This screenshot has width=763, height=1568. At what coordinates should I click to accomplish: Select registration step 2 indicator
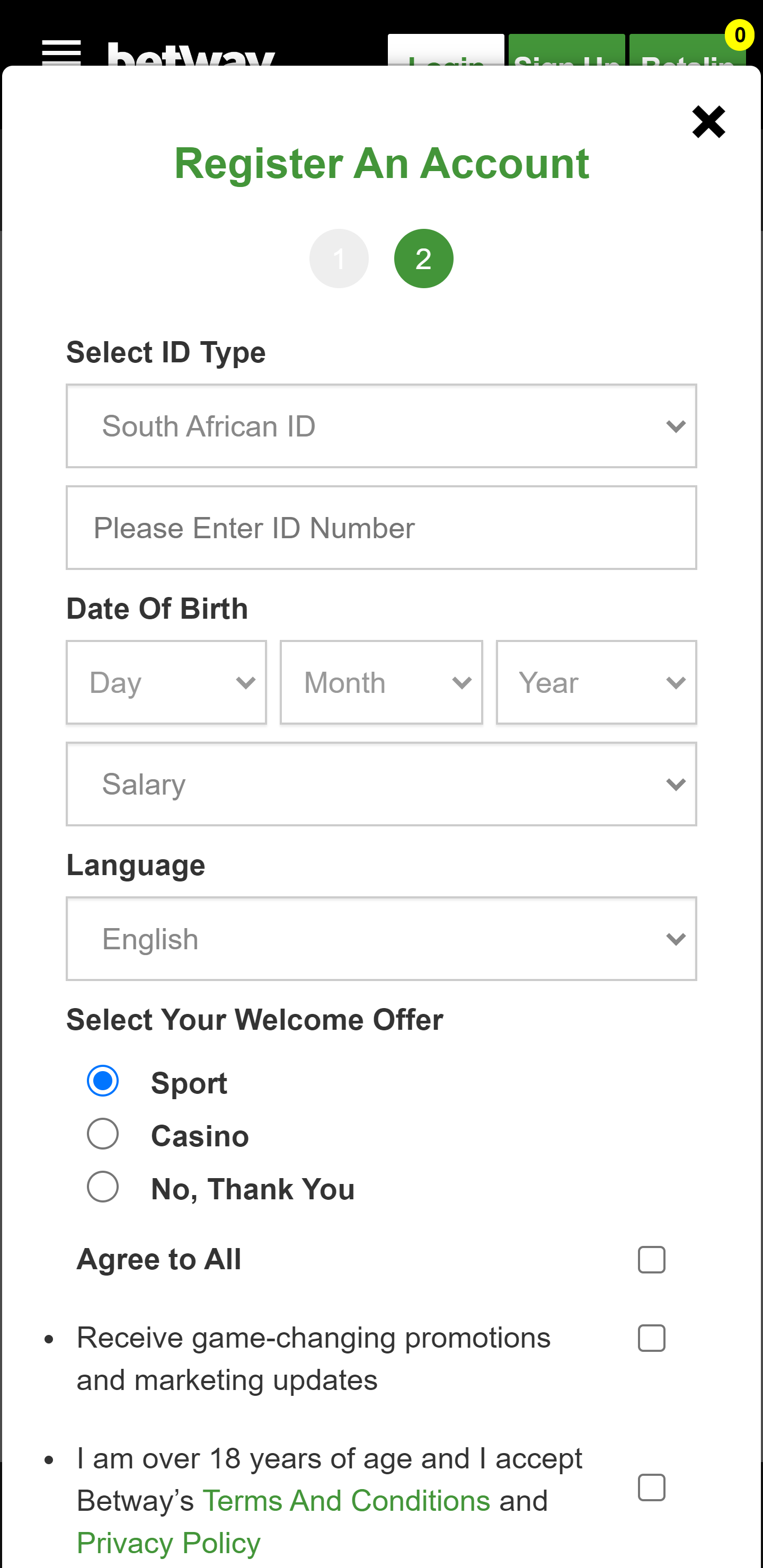pos(423,257)
